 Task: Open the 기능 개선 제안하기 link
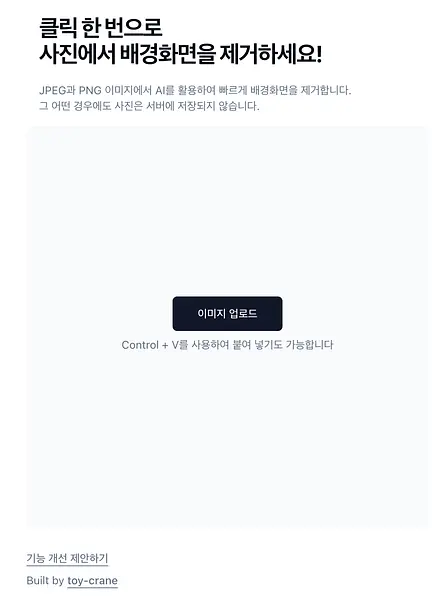tap(67, 558)
